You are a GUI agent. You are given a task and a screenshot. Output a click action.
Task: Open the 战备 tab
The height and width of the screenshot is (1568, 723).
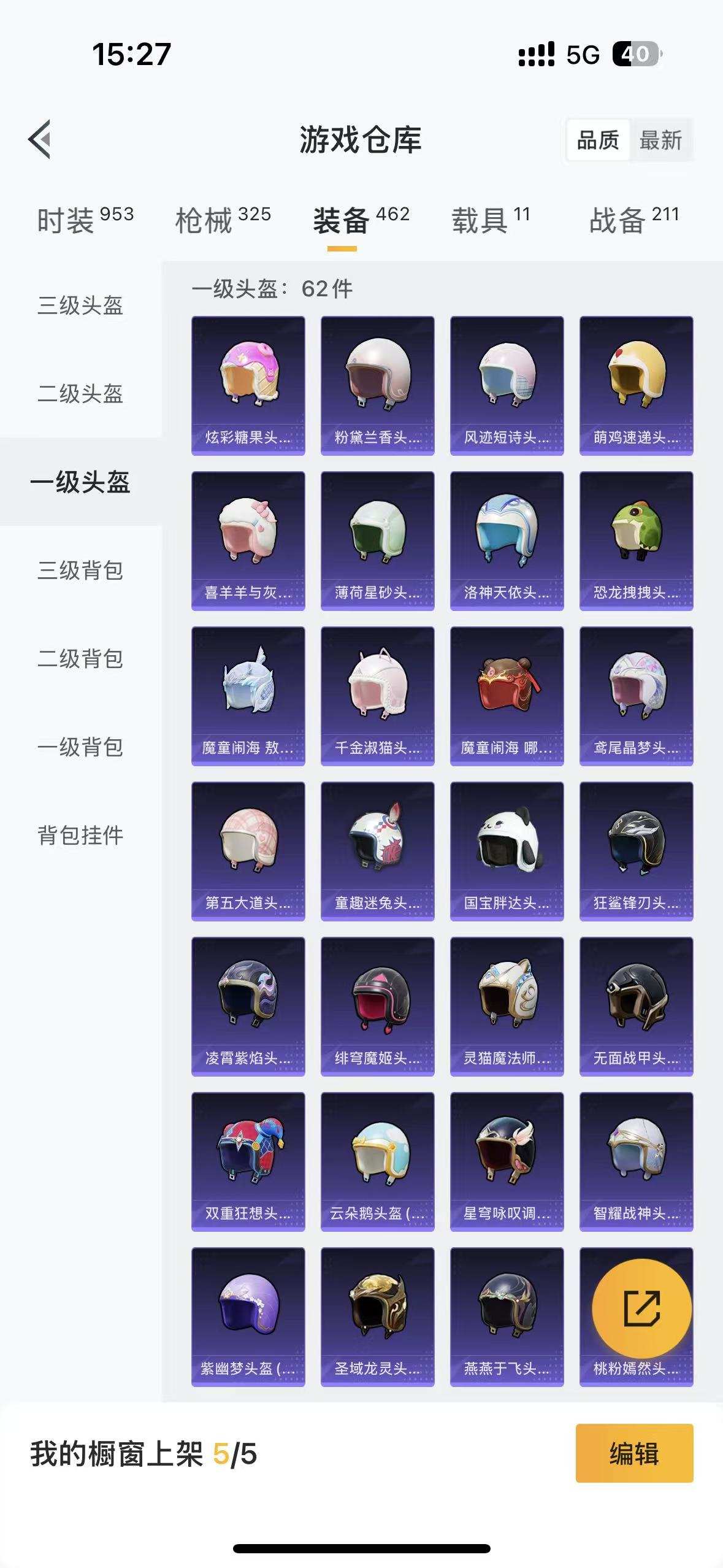pos(634,220)
